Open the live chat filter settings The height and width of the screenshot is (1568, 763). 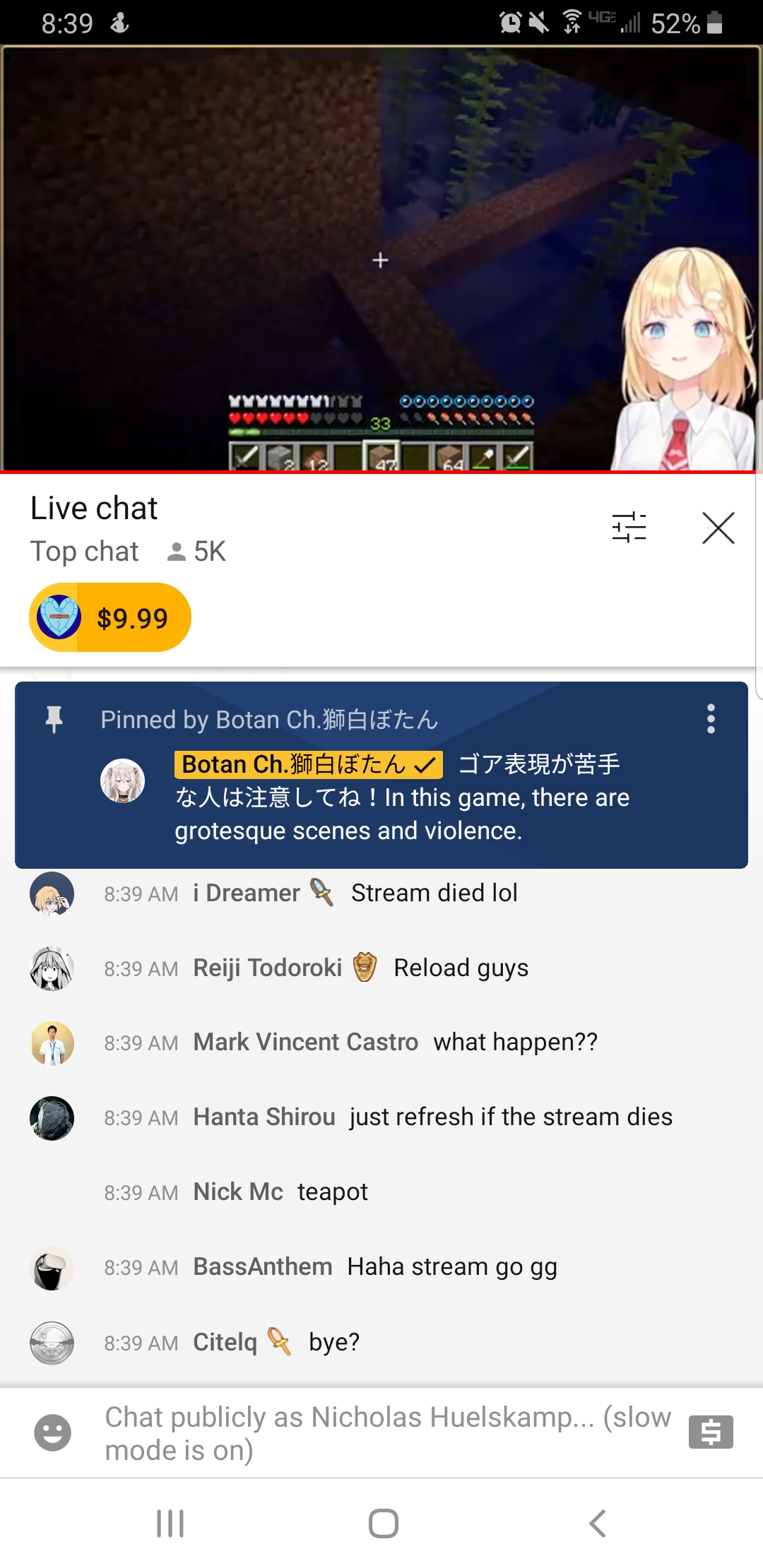pyautogui.click(x=627, y=528)
